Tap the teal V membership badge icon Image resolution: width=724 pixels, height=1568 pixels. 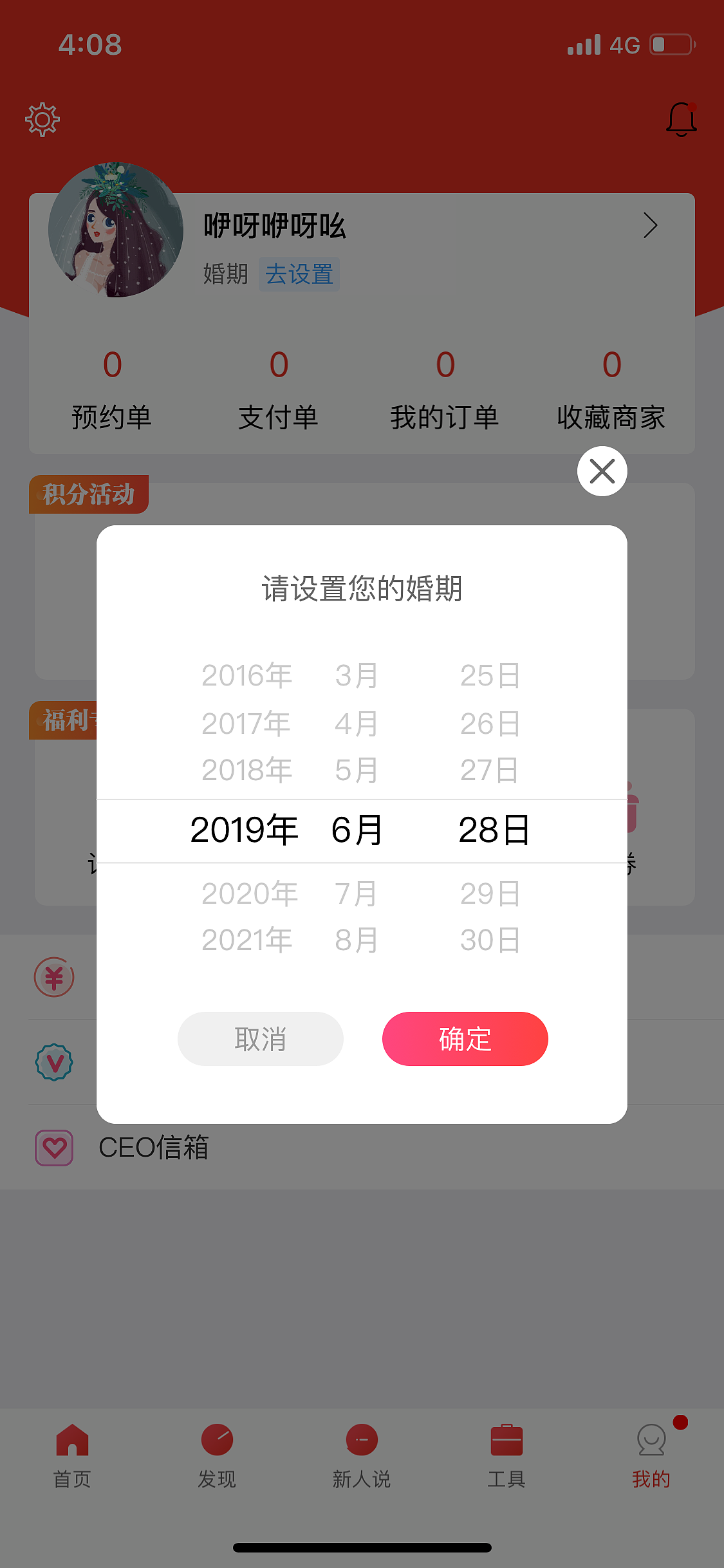(x=54, y=1062)
